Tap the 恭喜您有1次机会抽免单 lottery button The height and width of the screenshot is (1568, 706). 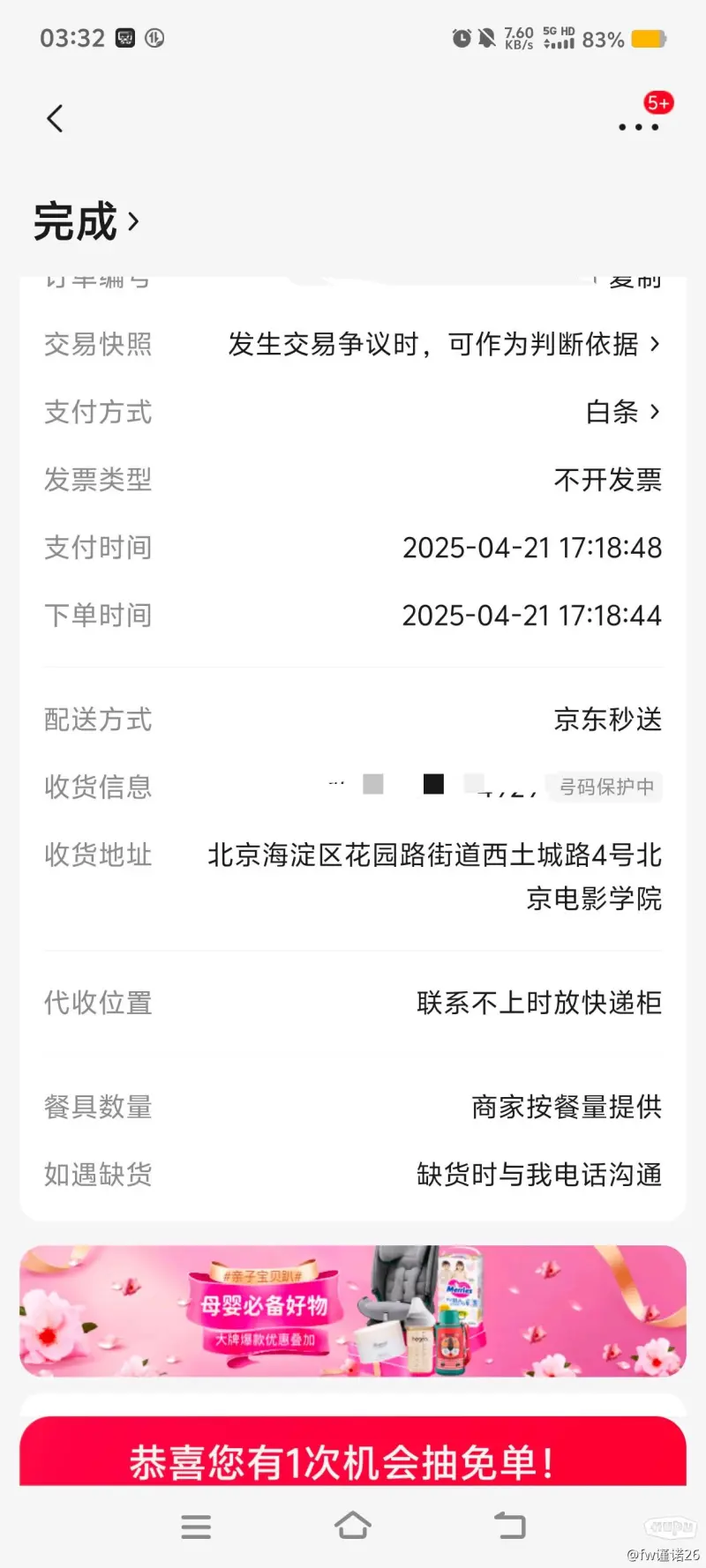[353, 1452]
